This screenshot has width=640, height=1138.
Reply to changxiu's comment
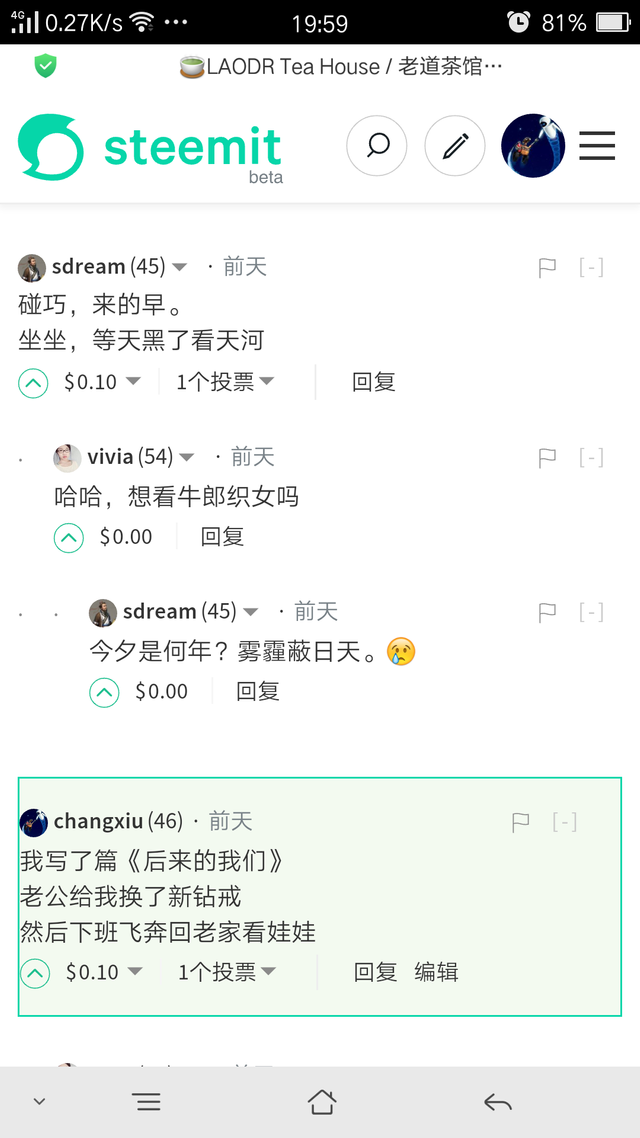tap(375, 972)
